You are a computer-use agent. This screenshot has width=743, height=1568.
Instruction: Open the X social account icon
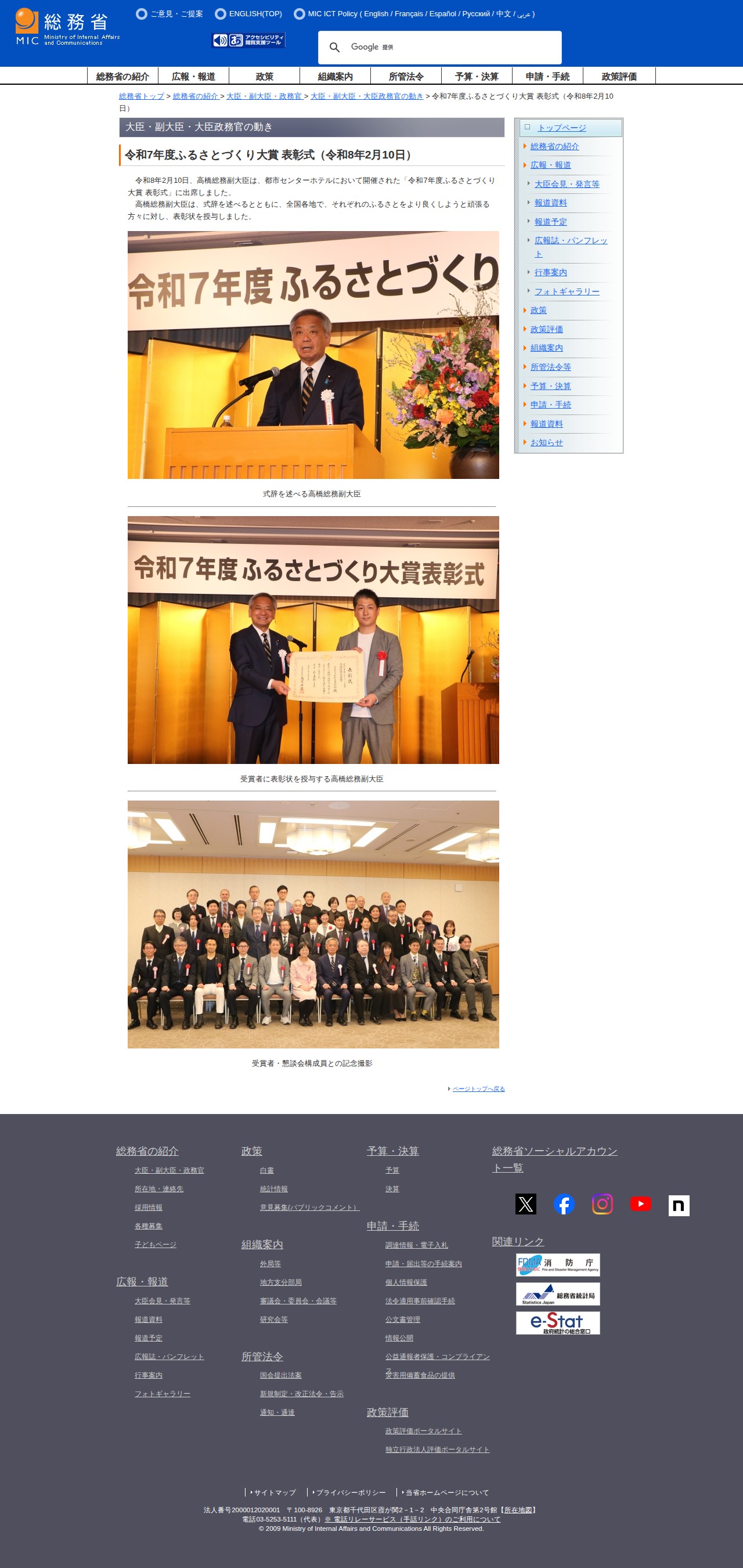[x=526, y=1204]
